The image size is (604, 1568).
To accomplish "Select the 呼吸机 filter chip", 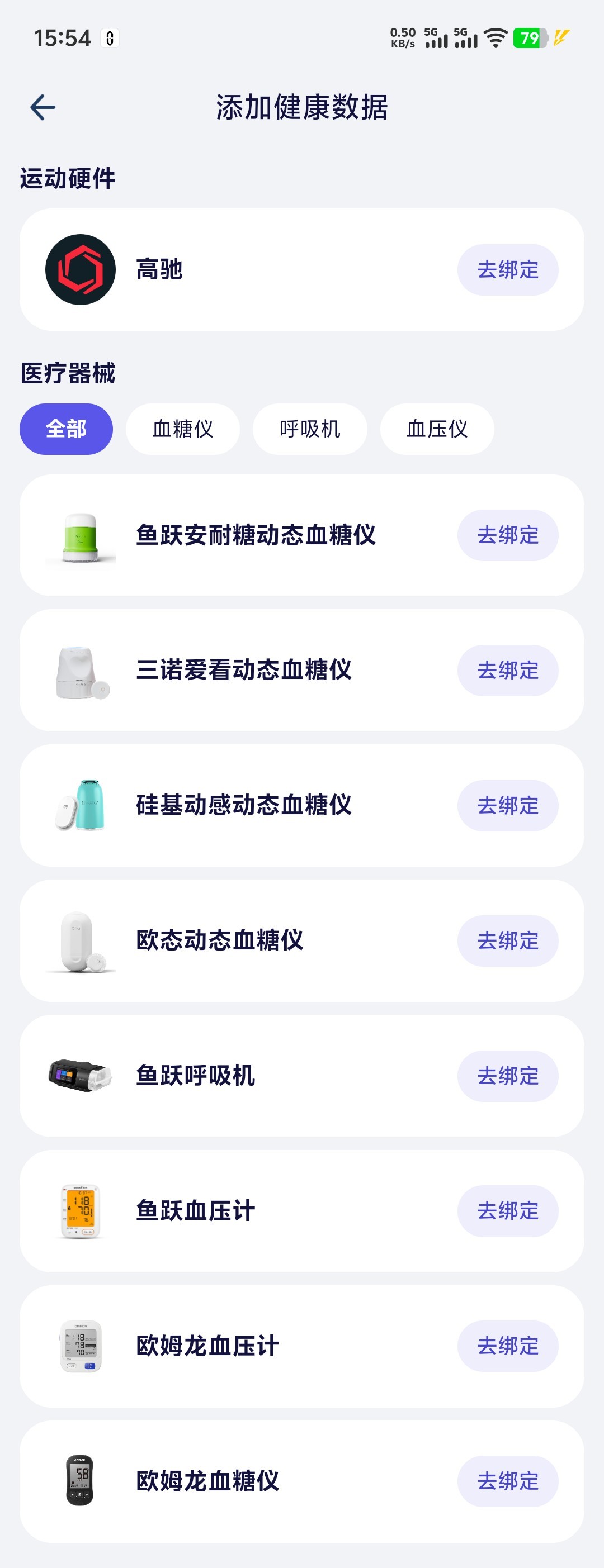I will pyautogui.click(x=310, y=429).
